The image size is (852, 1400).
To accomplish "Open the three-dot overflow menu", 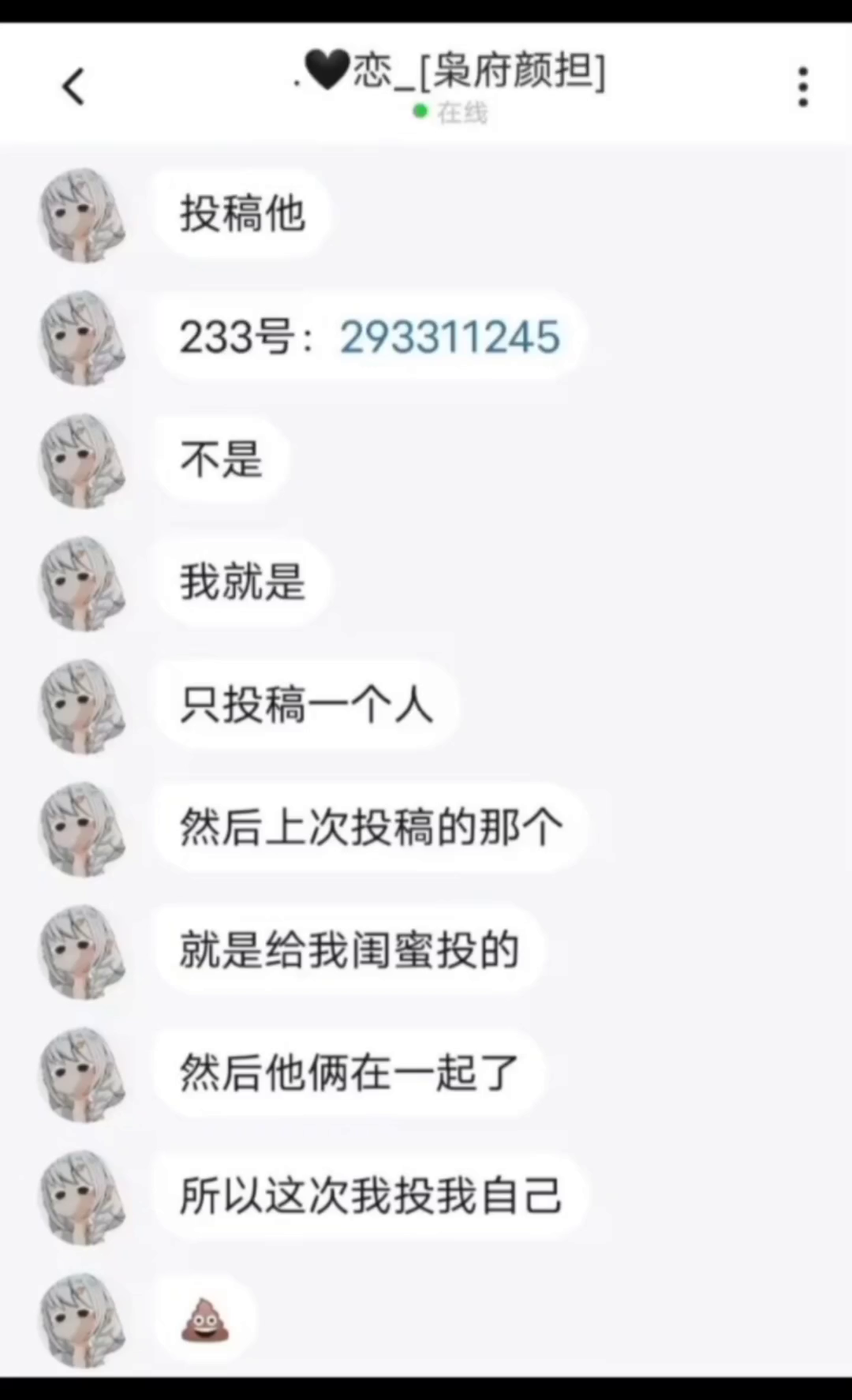I will point(802,87).
